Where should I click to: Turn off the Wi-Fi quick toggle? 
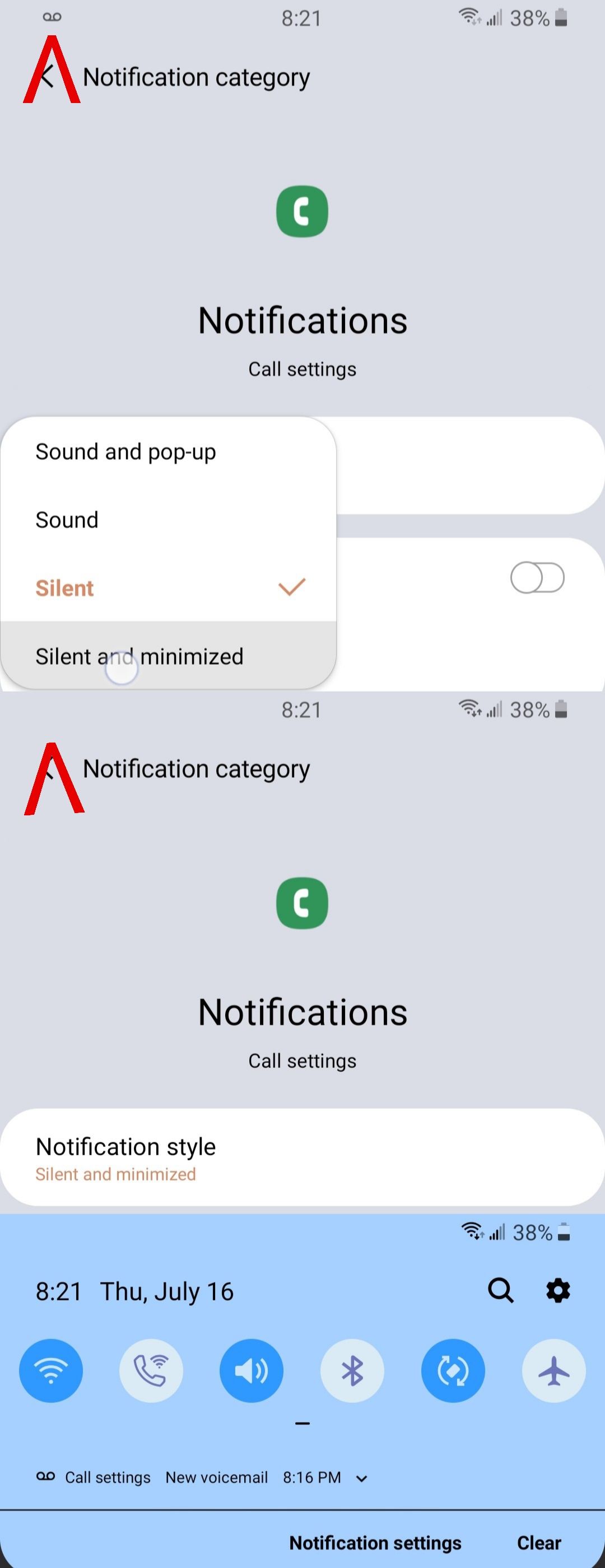pyautogui.click(x=51, y=1371)
